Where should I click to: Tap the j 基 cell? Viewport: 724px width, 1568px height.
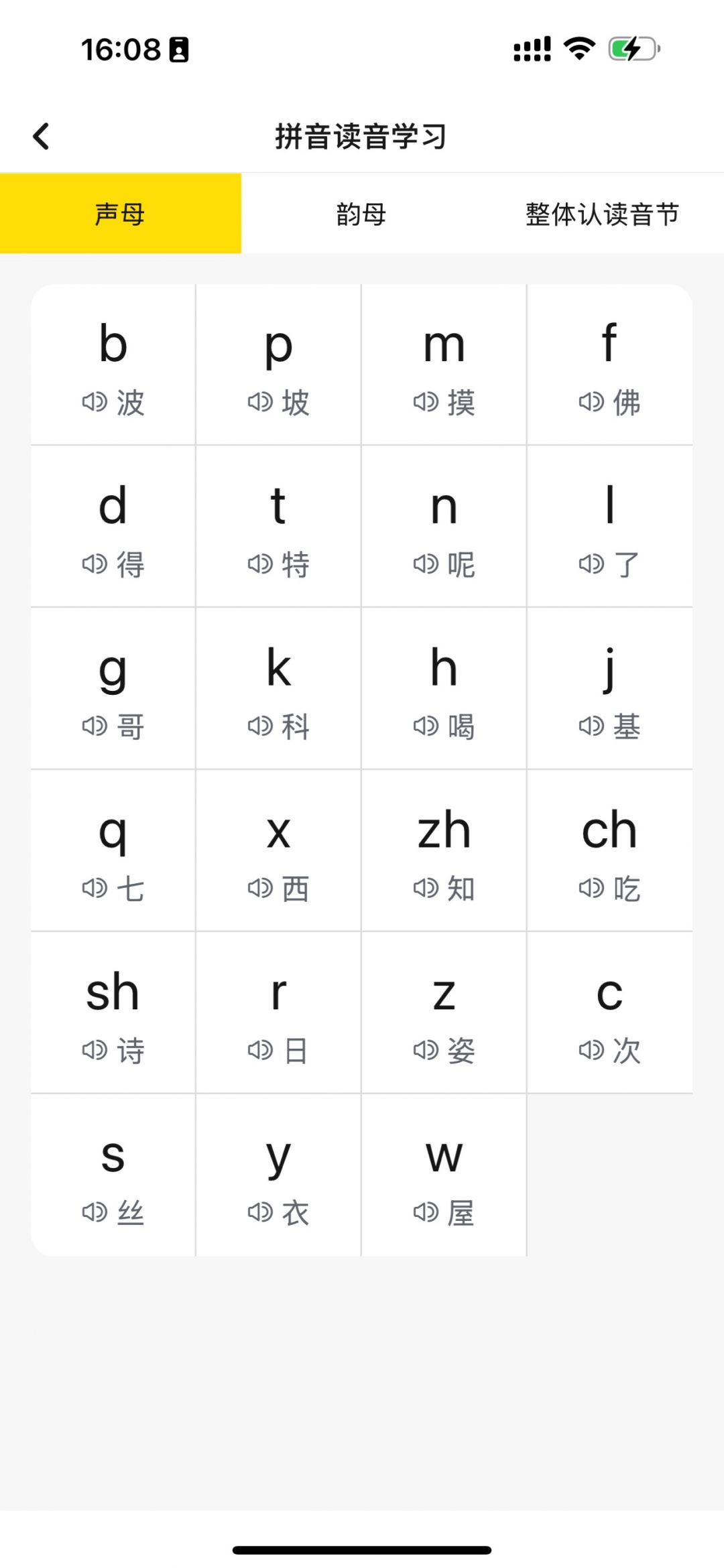pos(609,690)
